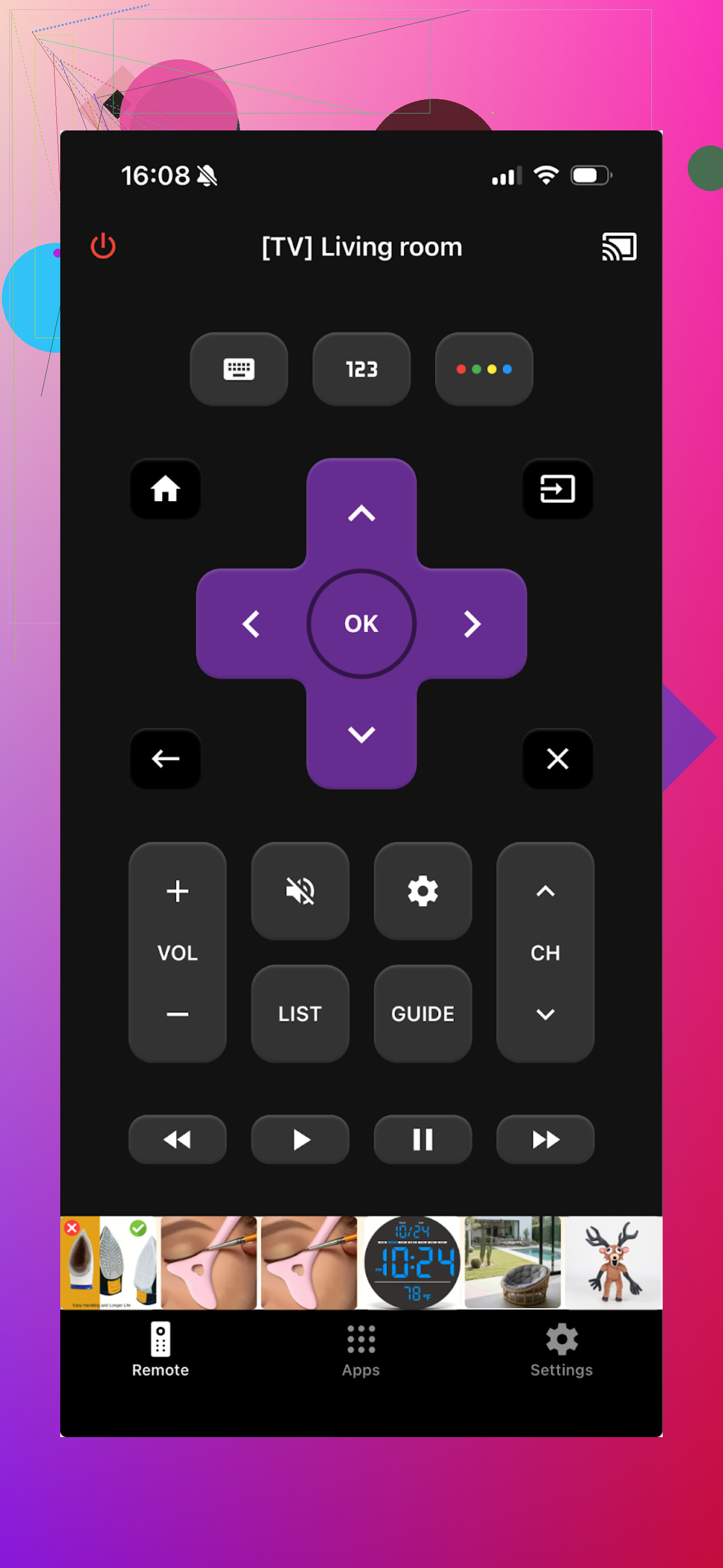Viewport: 723px width, 1568px height.
Task: Tap the red power button
Action: point(103,246)
